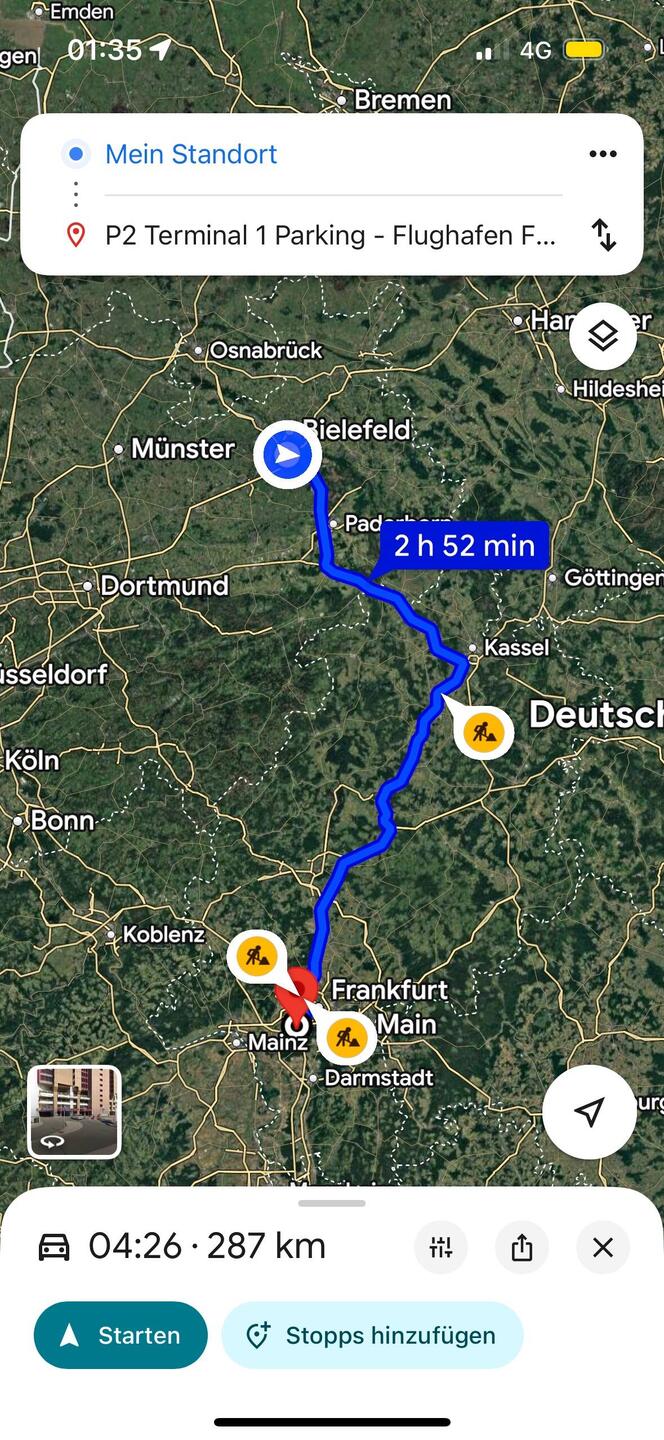Select the 2 h 52 min route label

click(464, 546)
